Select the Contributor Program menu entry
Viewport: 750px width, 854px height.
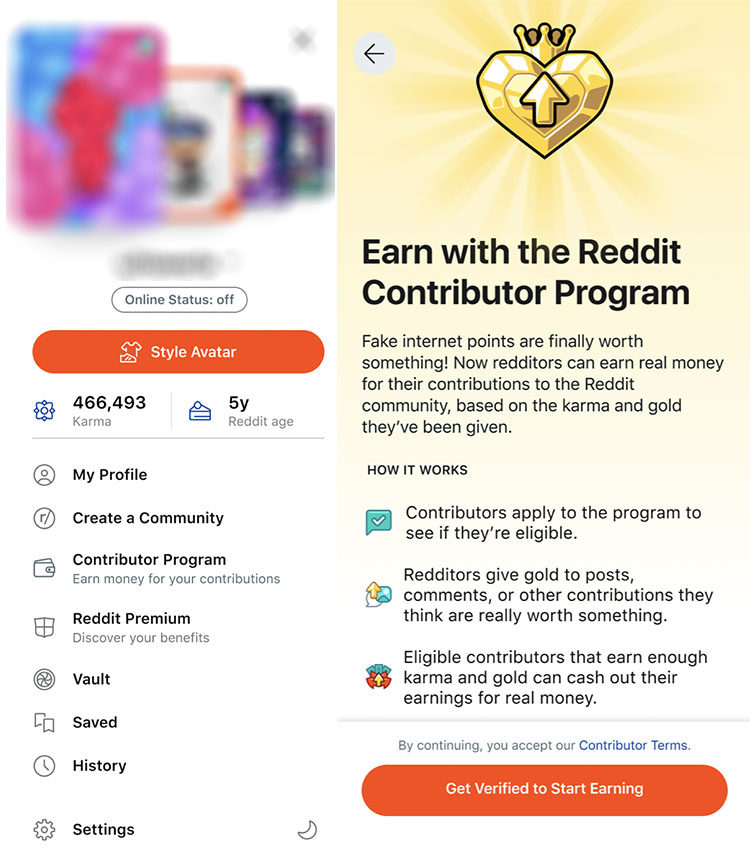pyautogui.click(x=150, y=567)
